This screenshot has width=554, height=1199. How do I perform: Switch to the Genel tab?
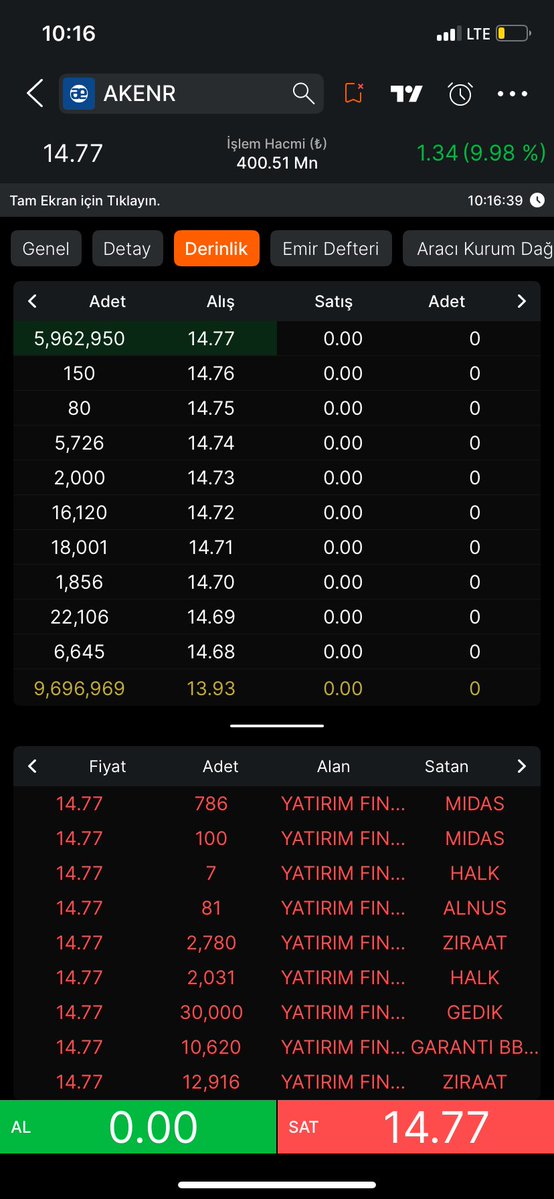pyautogui.click(x=46, y=249)
